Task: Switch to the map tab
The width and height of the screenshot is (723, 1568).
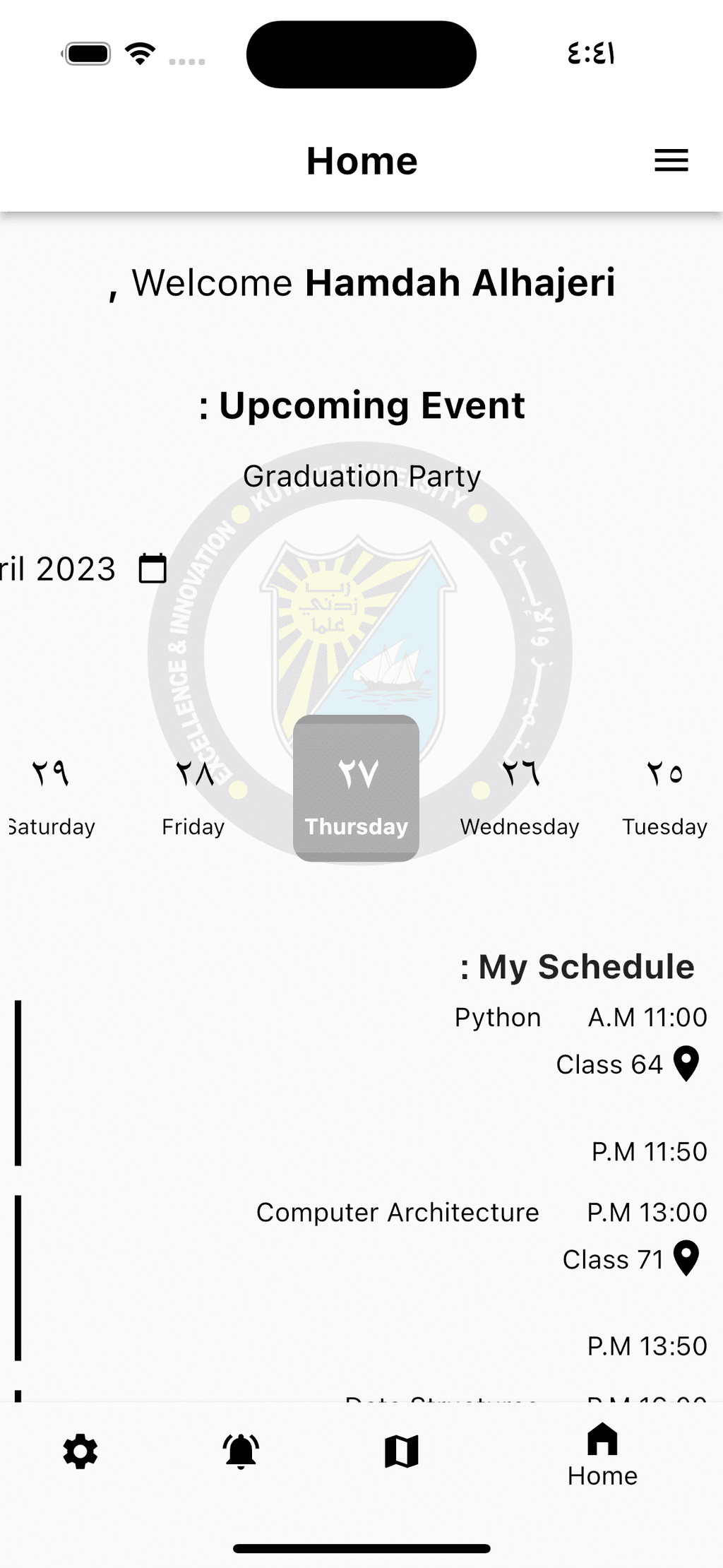Action: (402, 1452)
